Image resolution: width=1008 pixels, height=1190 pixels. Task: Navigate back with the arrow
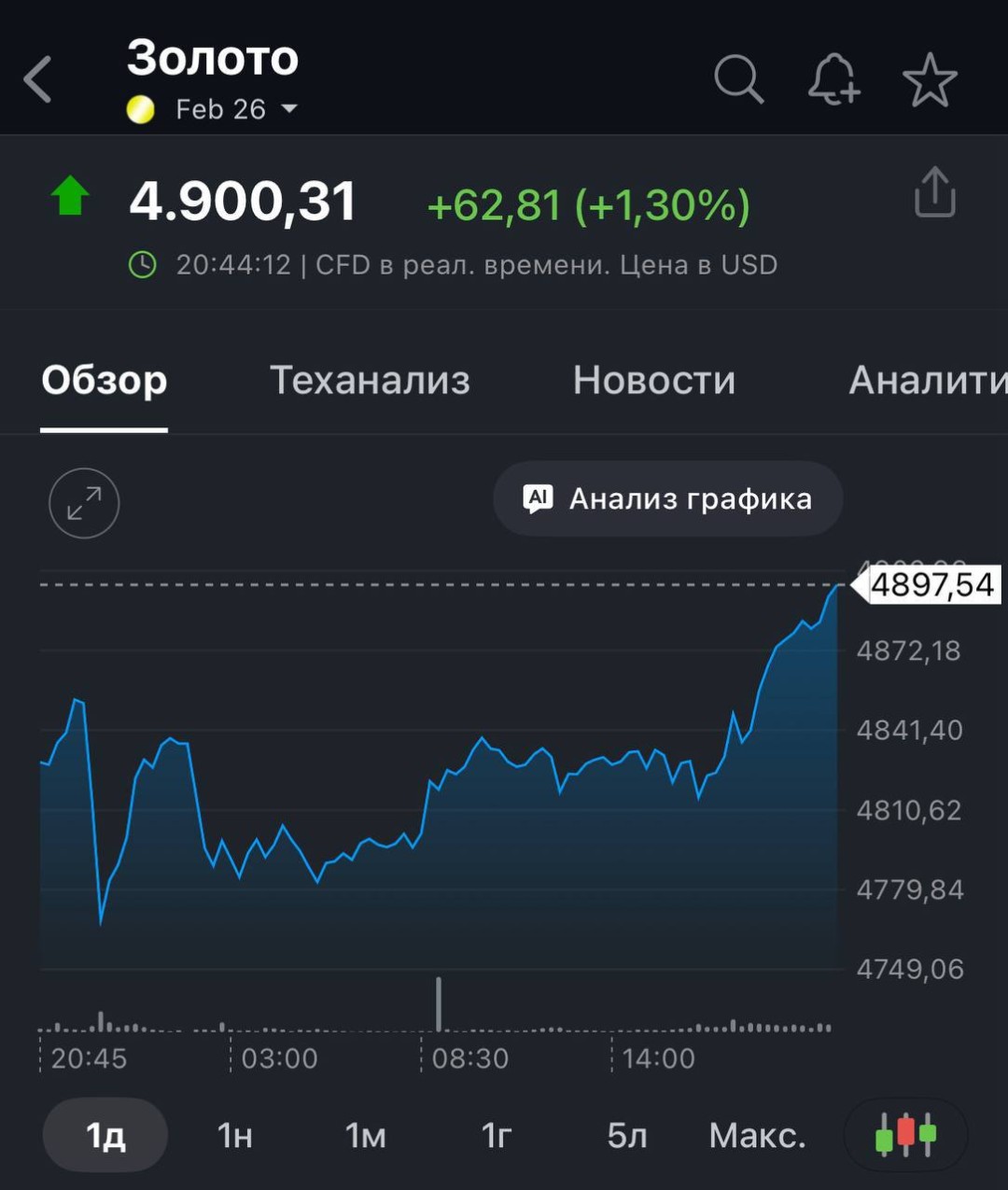click(37, 79)
